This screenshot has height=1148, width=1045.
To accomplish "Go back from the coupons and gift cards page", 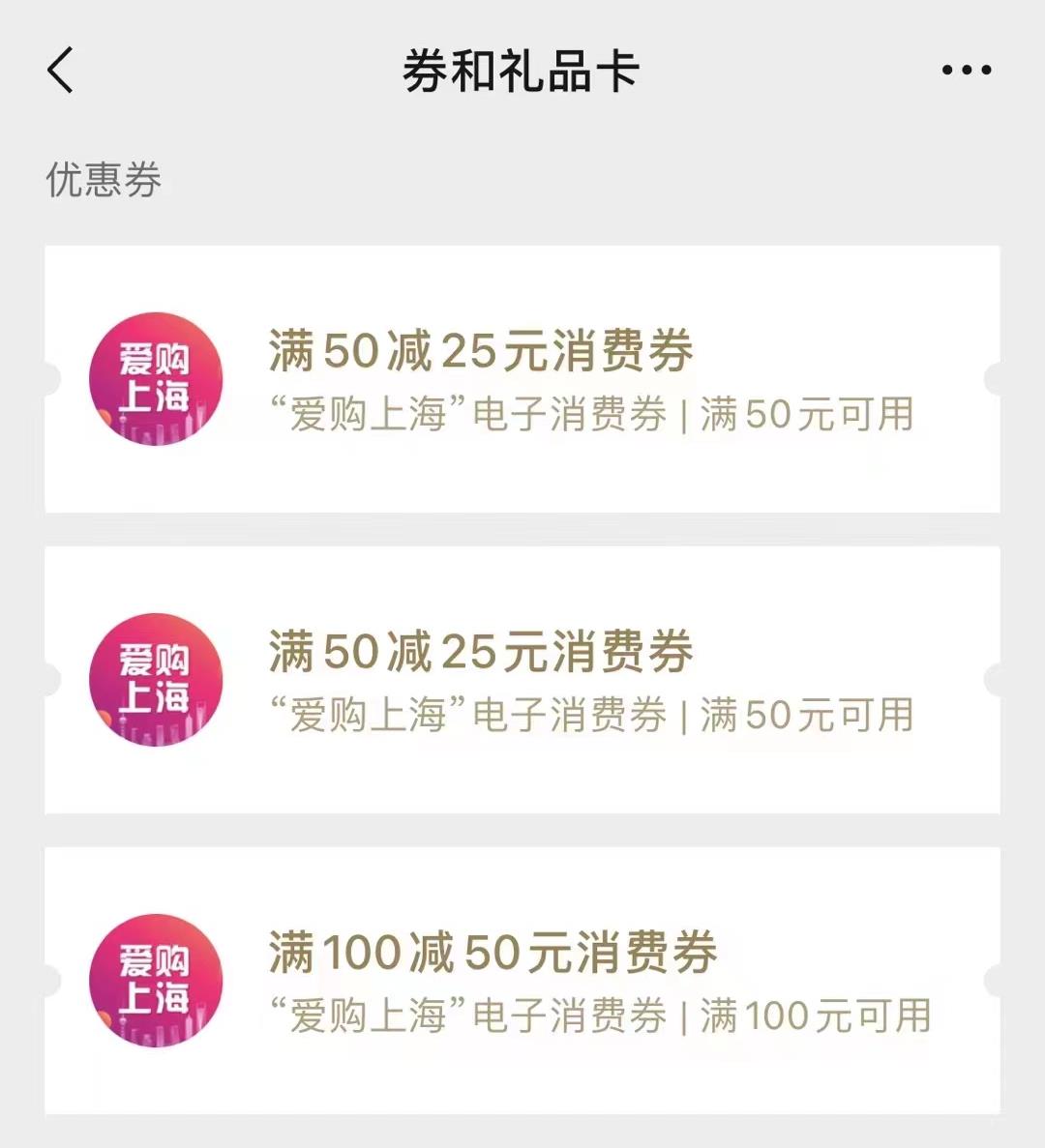I will (60, 71).
